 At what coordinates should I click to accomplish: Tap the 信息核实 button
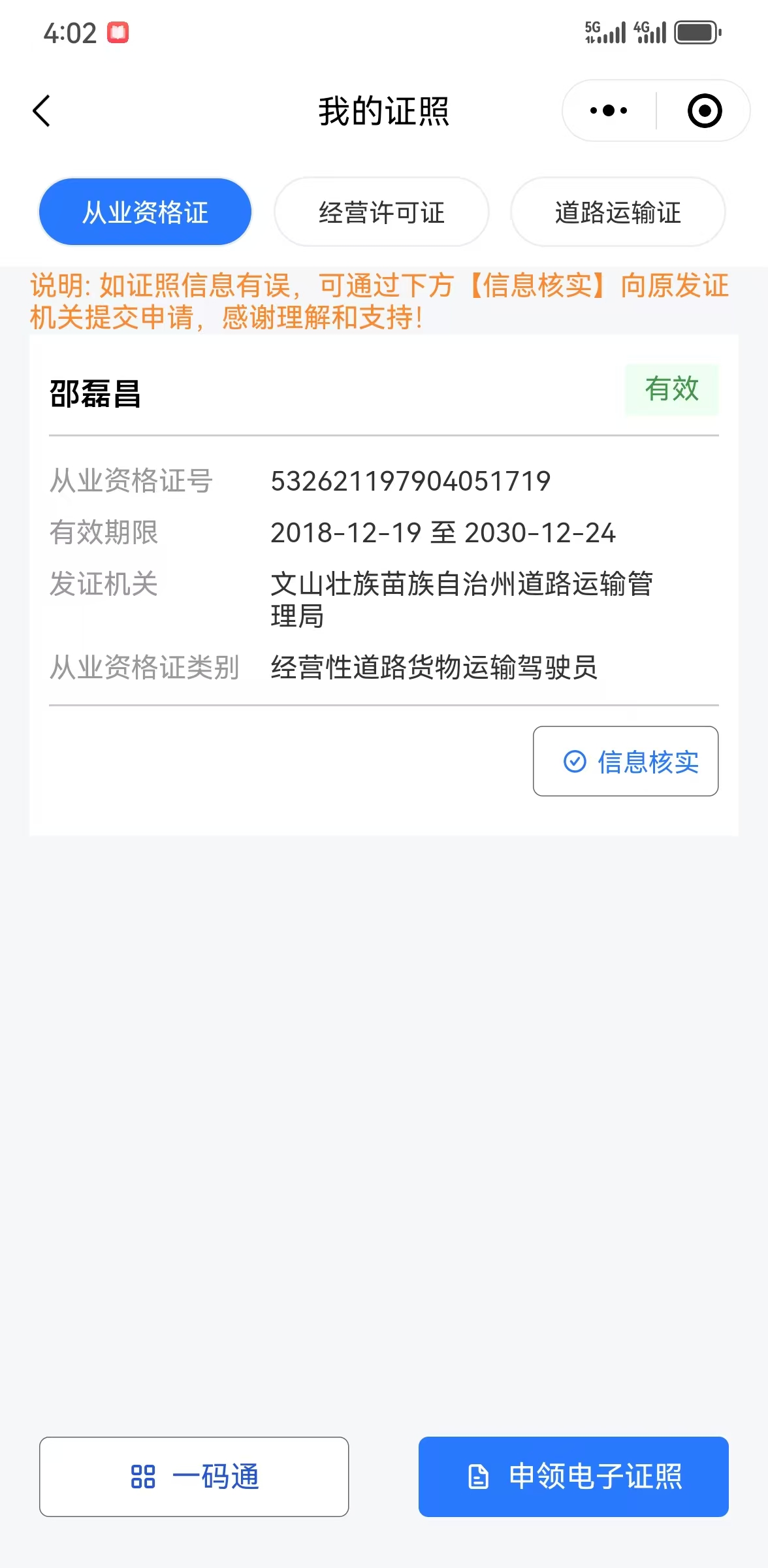coord(626,761)
